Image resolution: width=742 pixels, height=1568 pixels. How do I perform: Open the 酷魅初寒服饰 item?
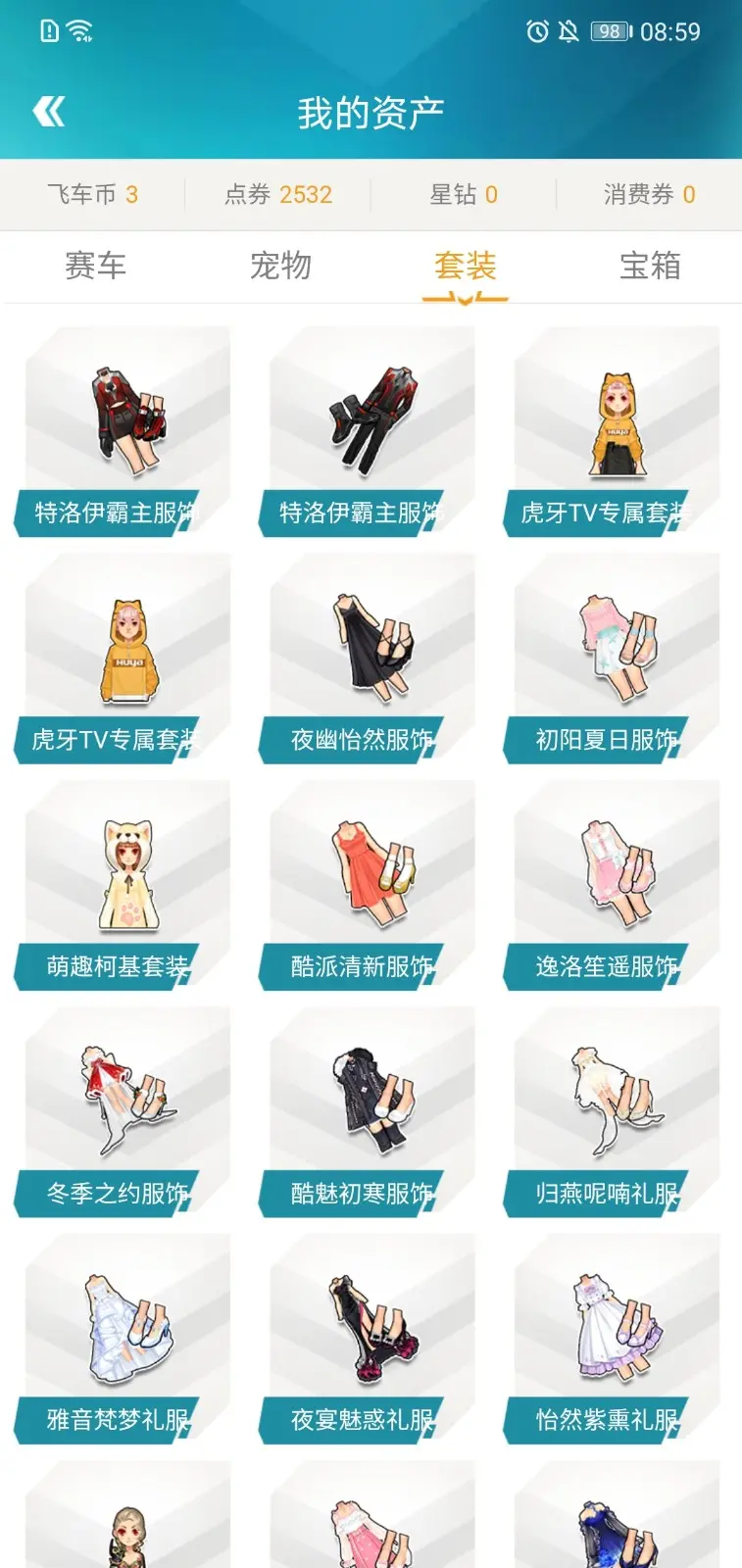(x=371, y=1111)
